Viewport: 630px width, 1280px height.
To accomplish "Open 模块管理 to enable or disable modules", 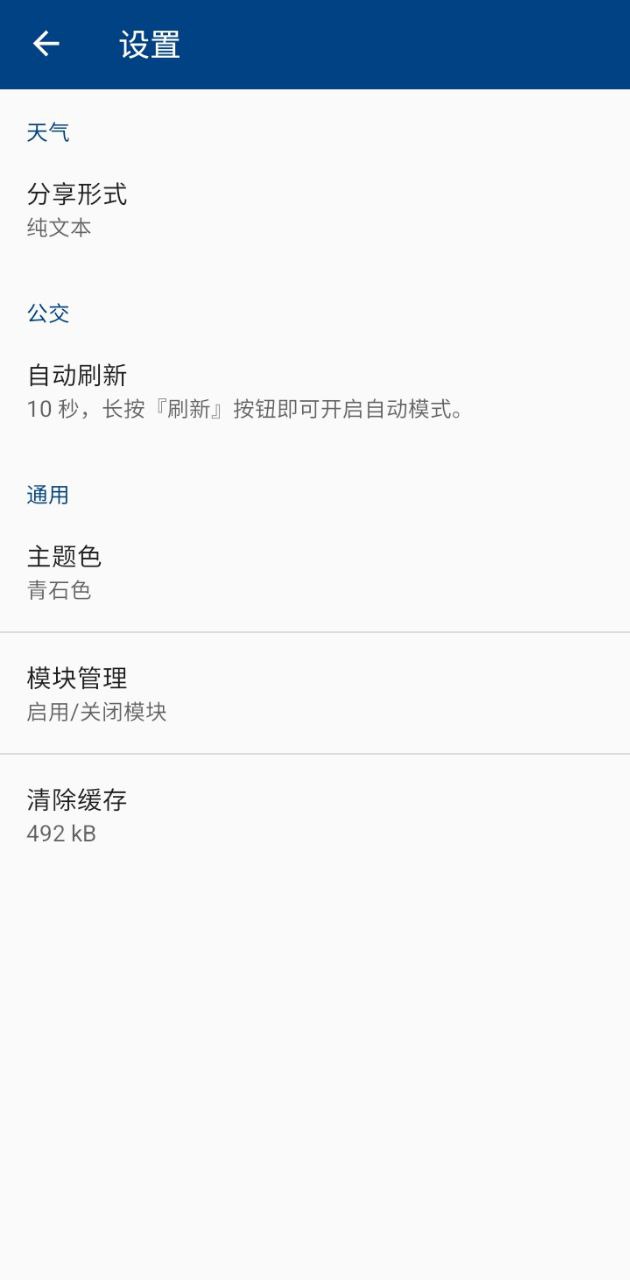I will tap(315, 693).
